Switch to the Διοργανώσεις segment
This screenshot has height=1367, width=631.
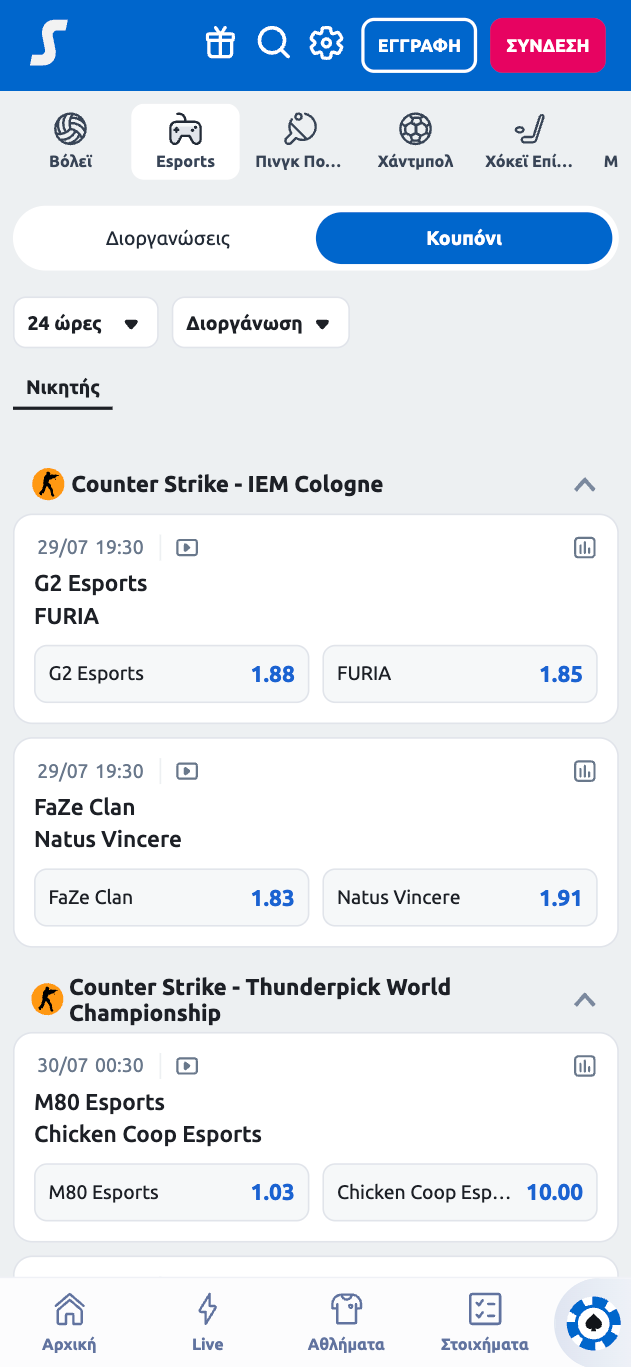pyautogui.click(x=168, y=239)
